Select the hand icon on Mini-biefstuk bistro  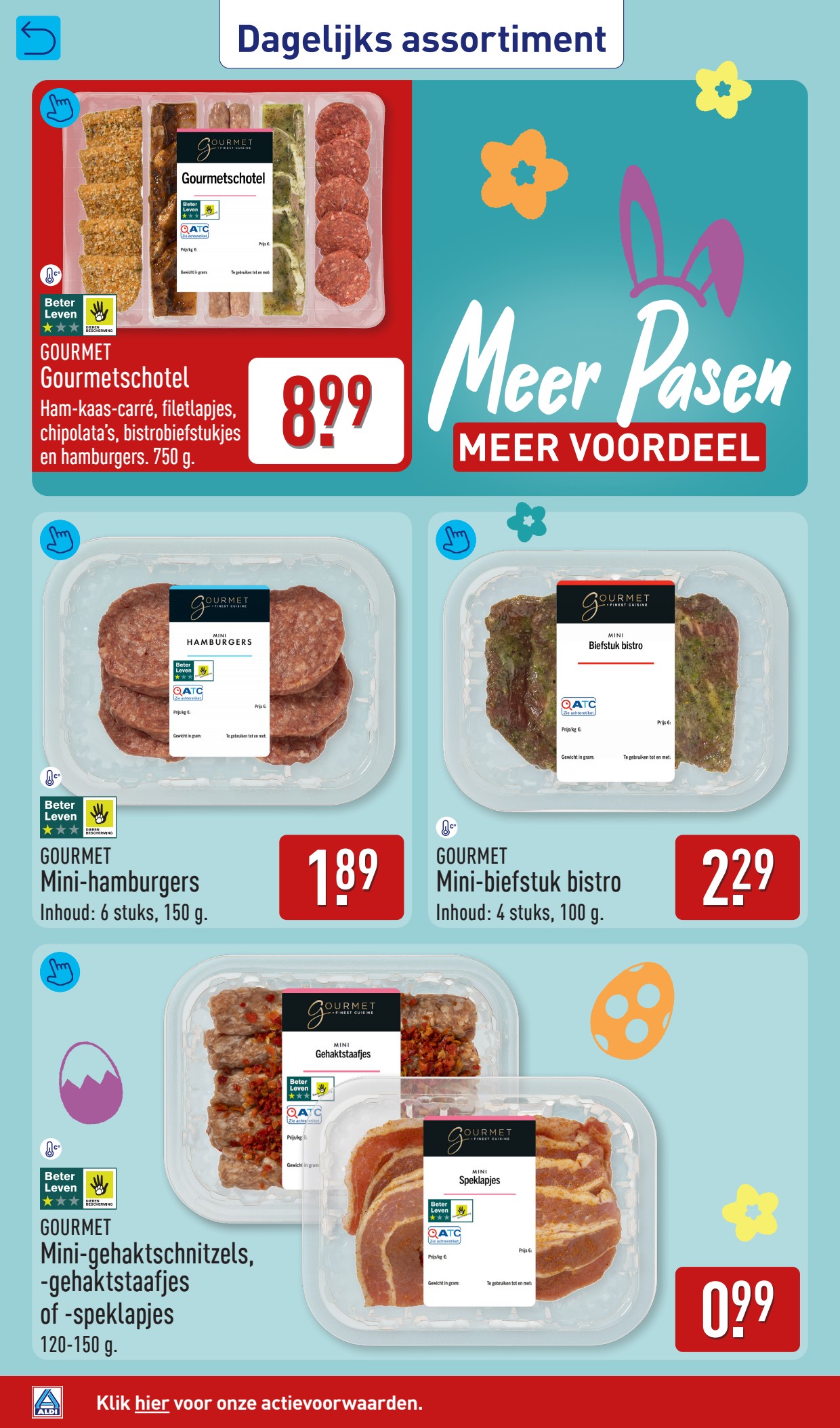(455, 540)
